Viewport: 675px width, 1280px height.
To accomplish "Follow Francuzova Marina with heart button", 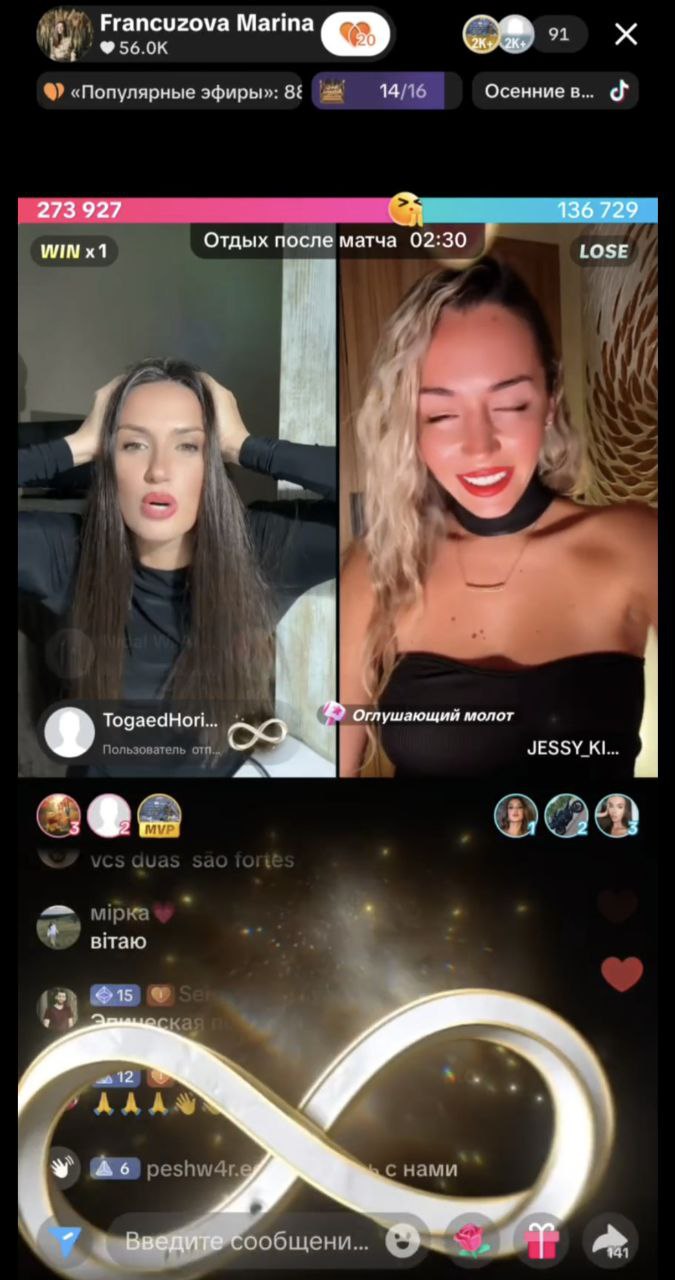I will (x=355, y=35).
